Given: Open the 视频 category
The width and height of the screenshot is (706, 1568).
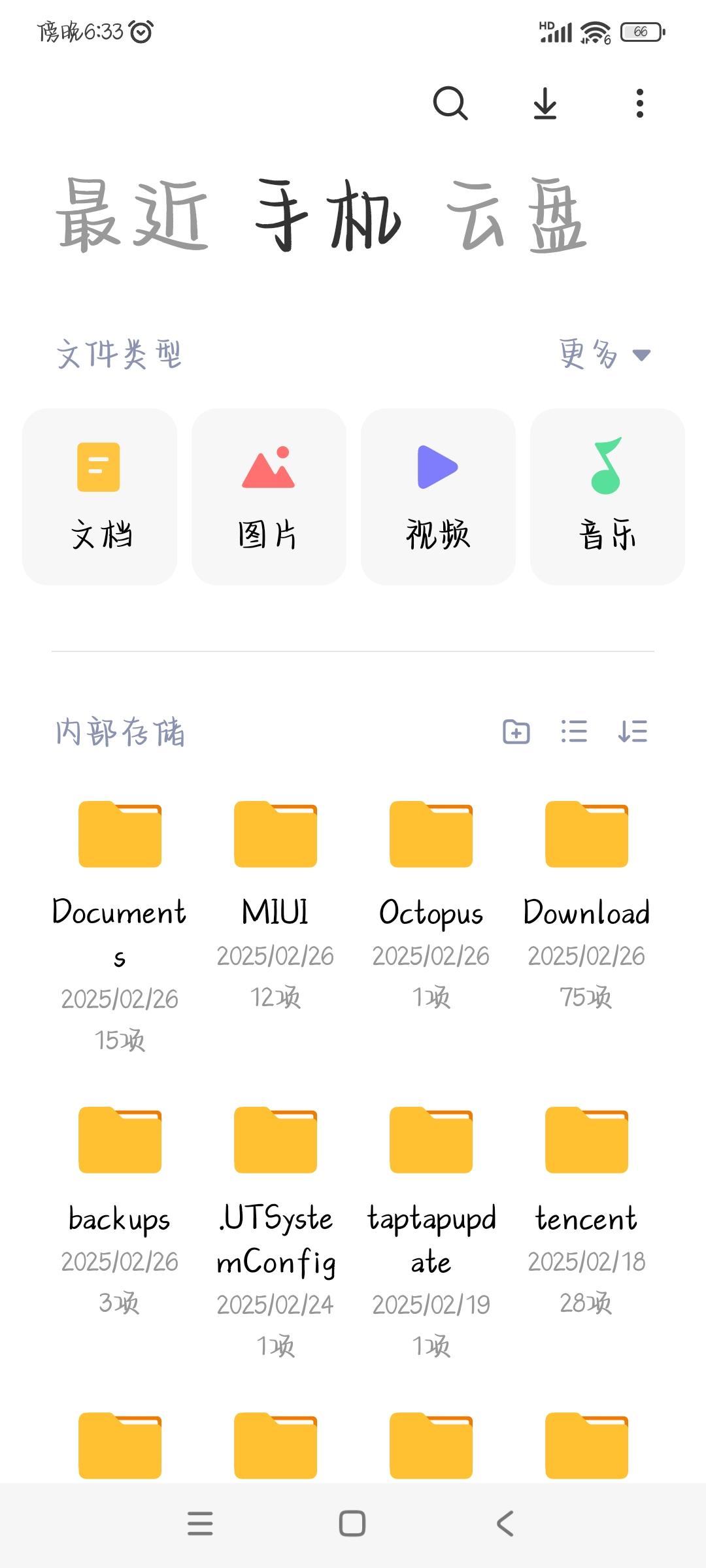Looking at the screenshot, I should [438, 497].
